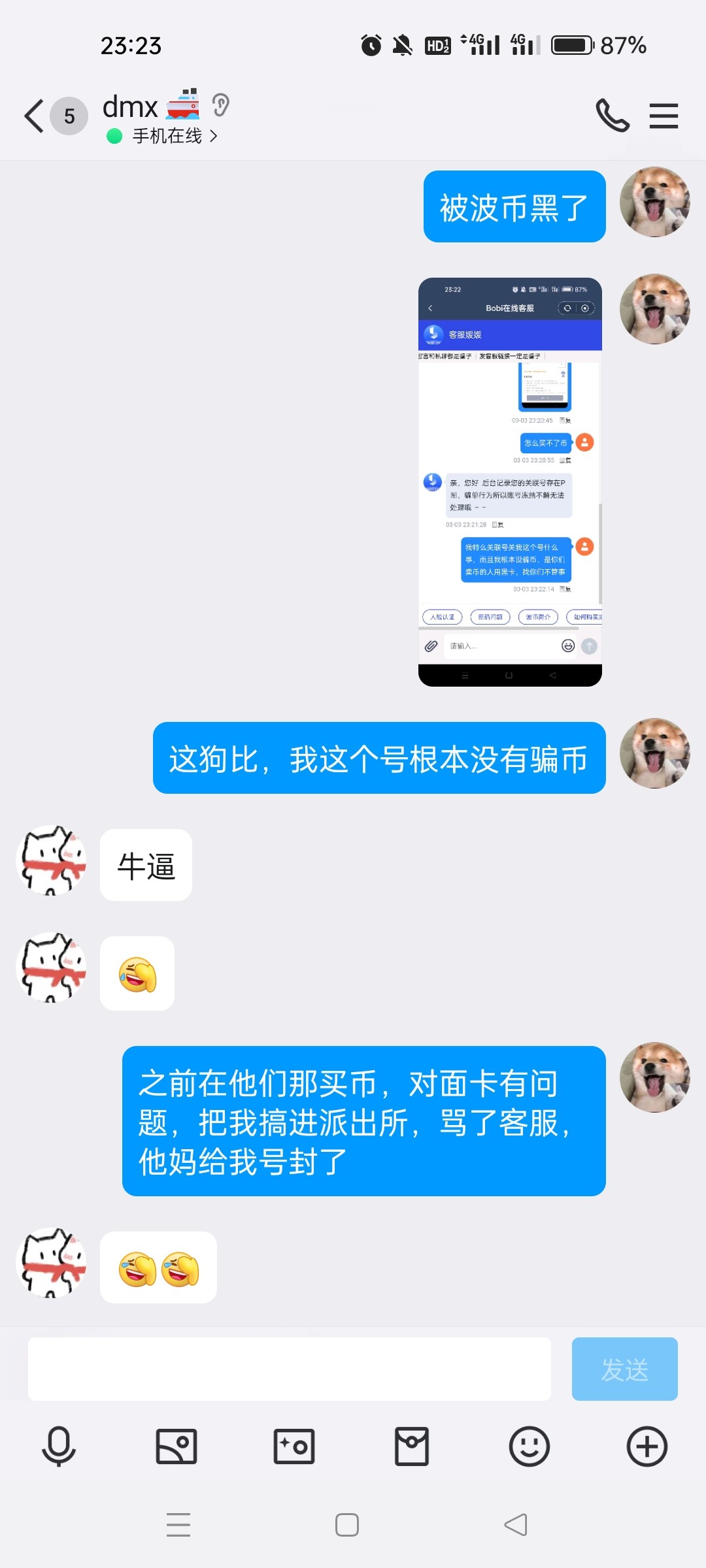Tap the 发送 send button
Viewport: 706px width, 1568px height.
624,1369
